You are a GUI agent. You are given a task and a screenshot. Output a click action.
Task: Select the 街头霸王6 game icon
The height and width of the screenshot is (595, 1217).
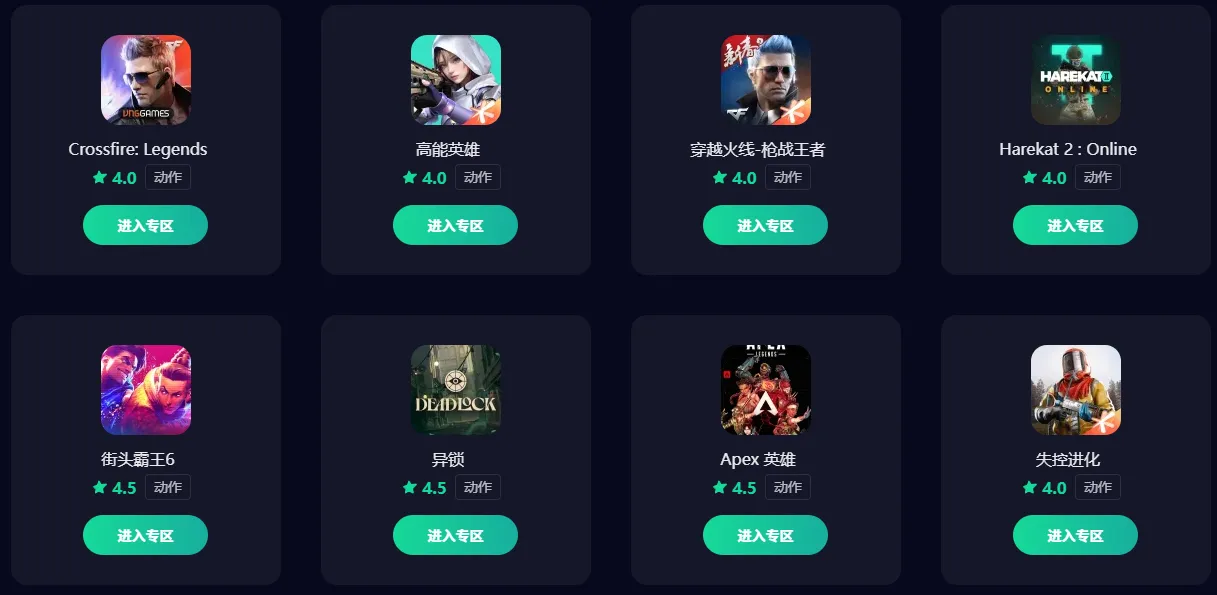coord(146,390)
